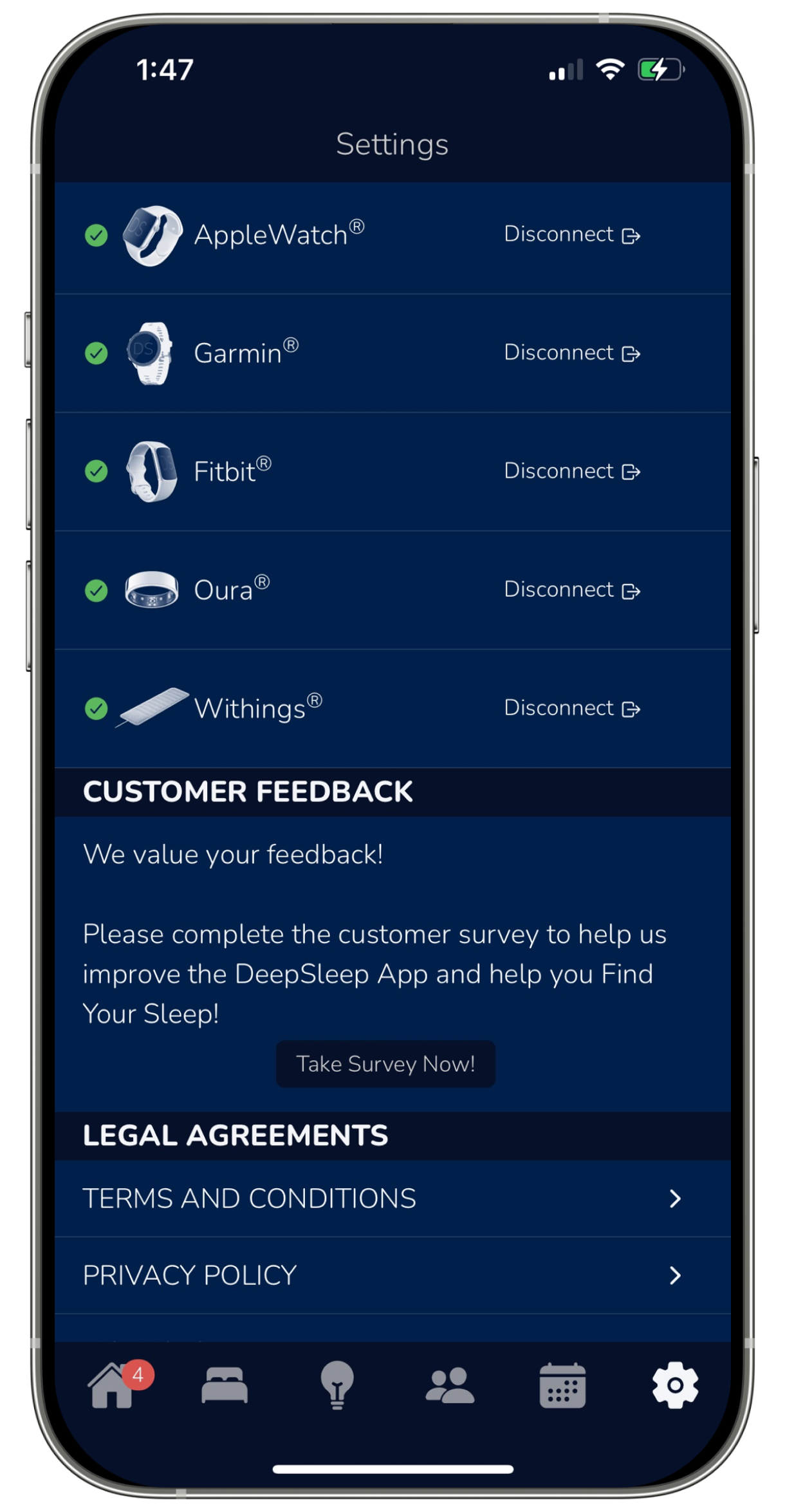Image resolution: width=785 pixels, height=1512 pixels.
Task: Disconnect the Withings sleep mat
Action: click(571, 709)
